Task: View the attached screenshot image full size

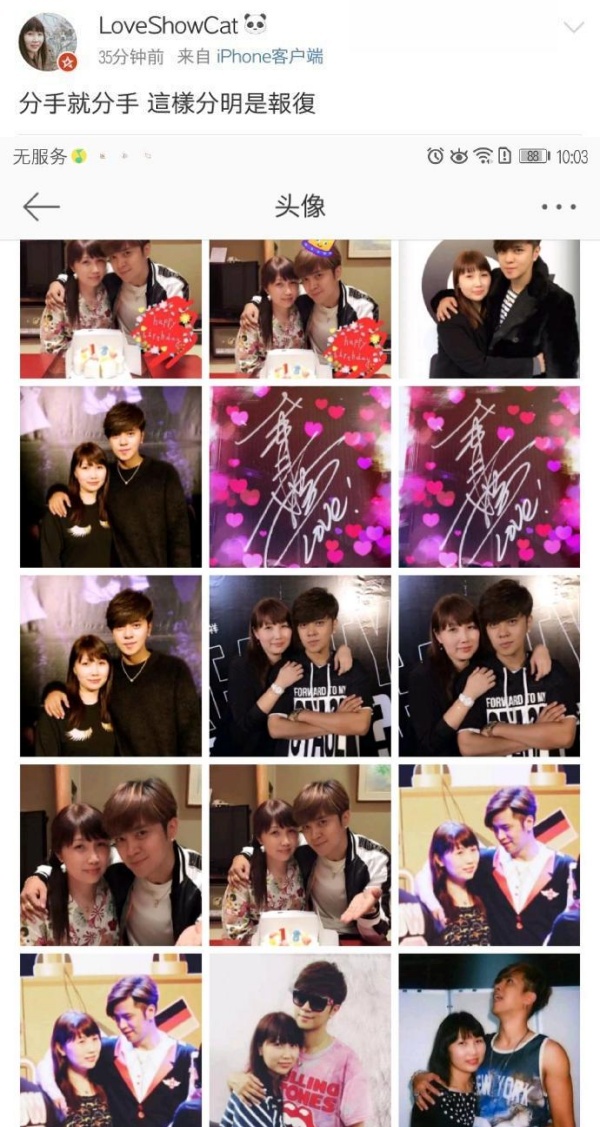Action: 300,630
